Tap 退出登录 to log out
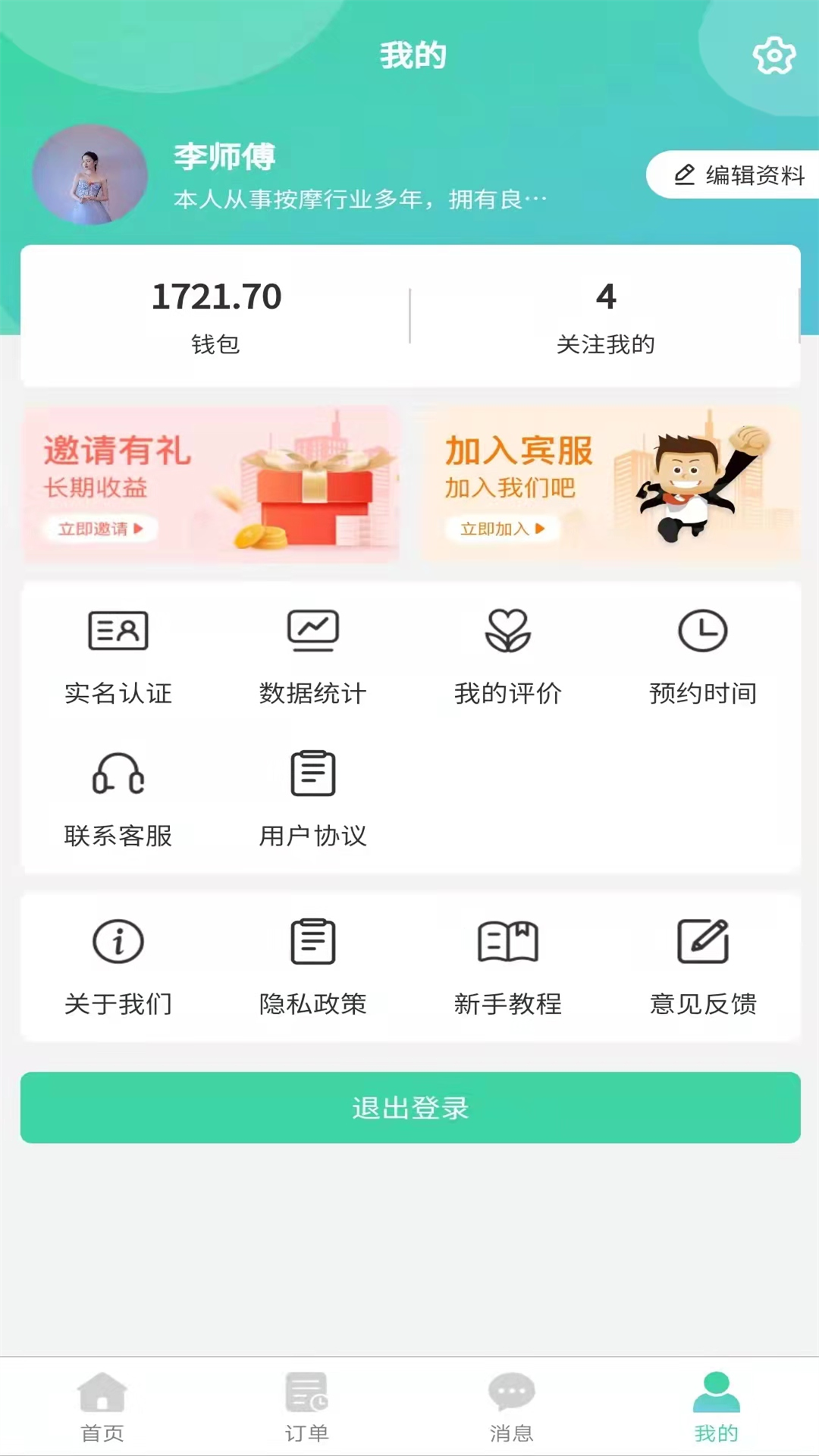 click(409, 1108)
